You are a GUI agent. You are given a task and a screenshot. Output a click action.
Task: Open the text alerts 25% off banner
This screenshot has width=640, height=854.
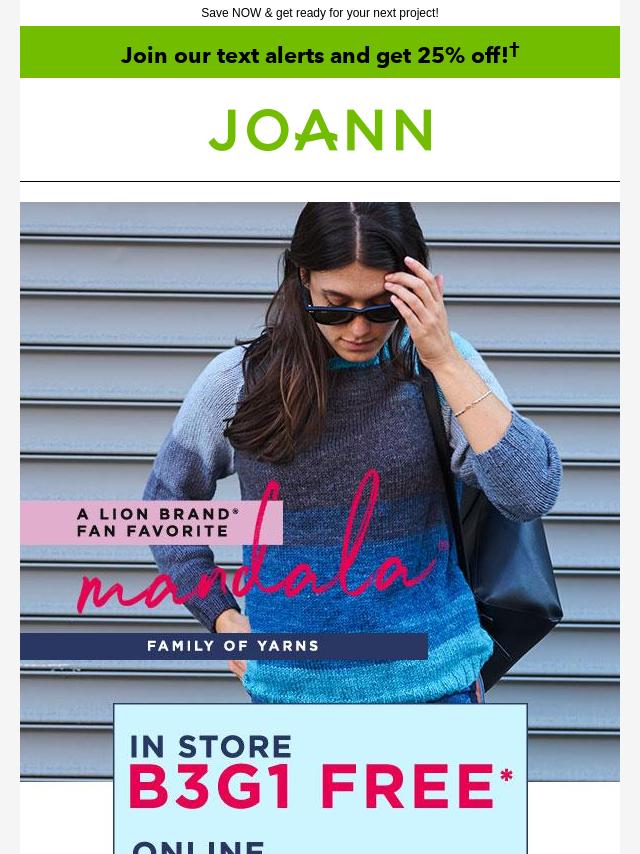[x=320, y=53]
